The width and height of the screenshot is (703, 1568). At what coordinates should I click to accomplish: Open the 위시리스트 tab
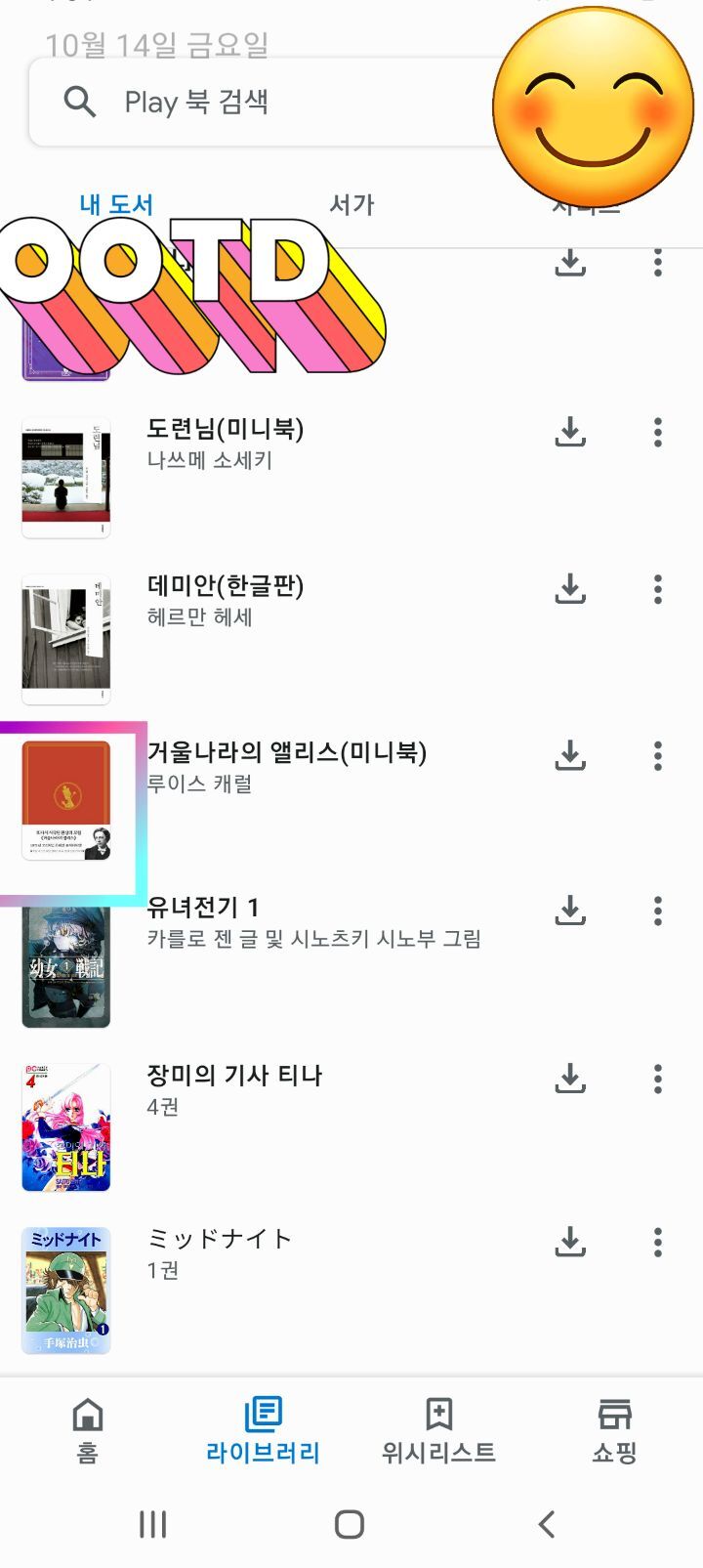tap(438, 1430)
